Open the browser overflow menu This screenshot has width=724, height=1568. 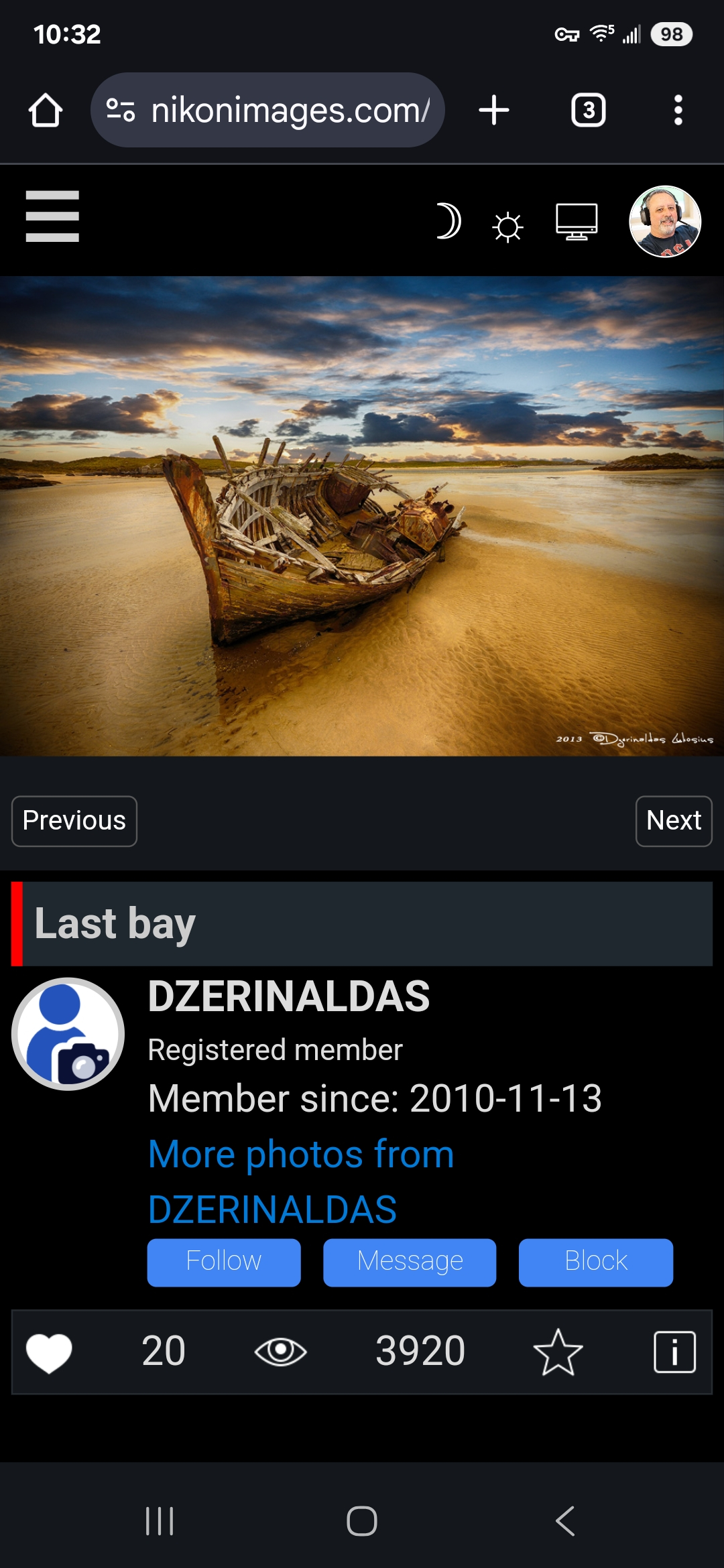click(x=678, y=111)
